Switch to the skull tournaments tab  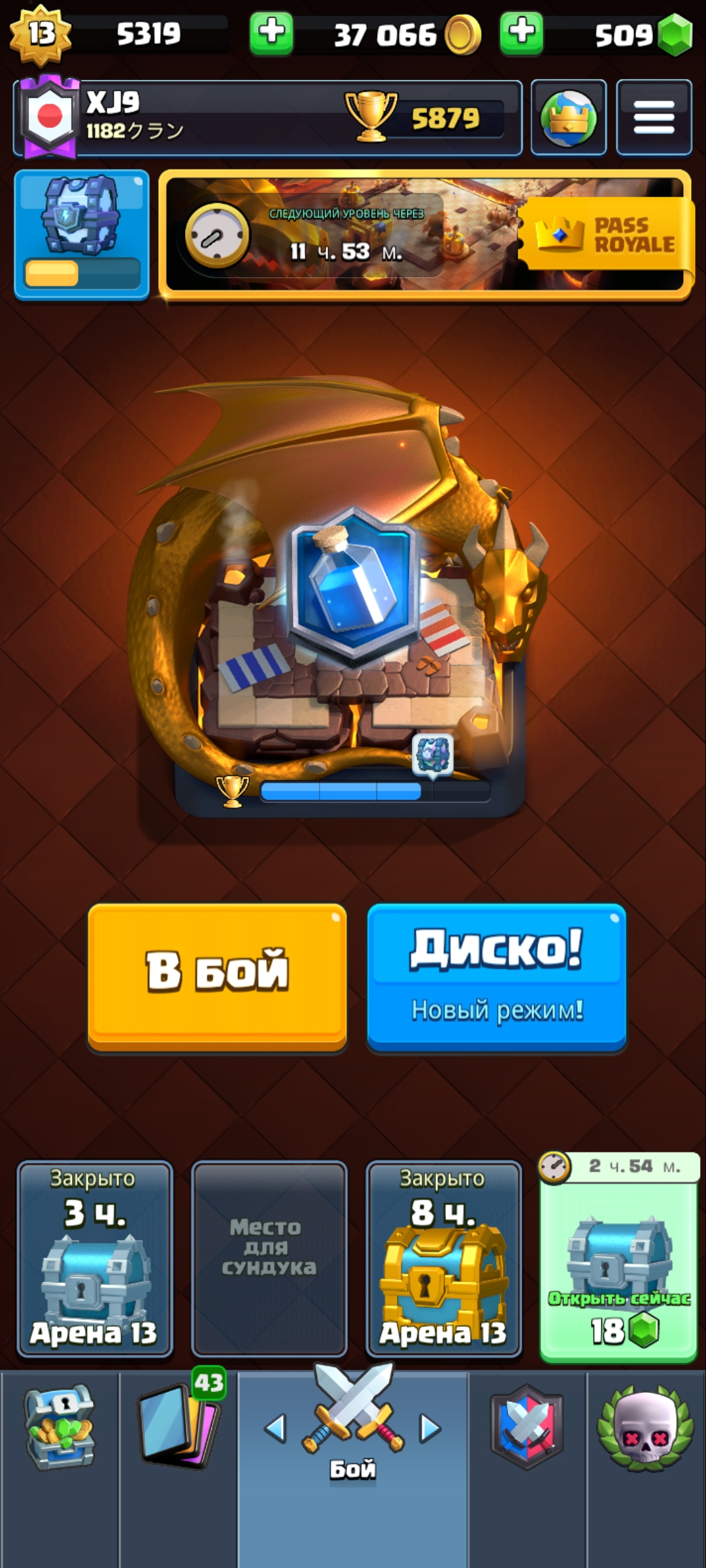coord(645,1428)
